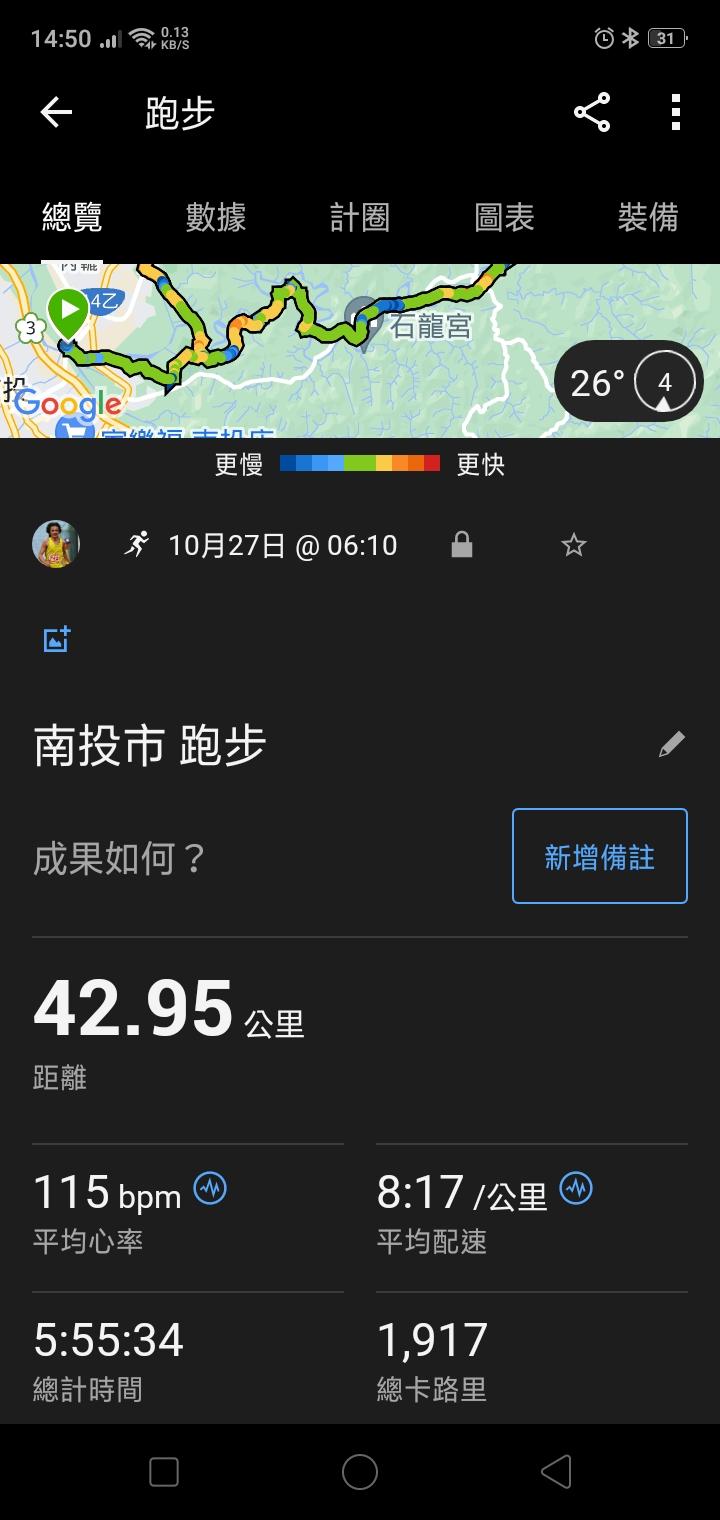Add a photo to this activity

(x=57, y=639)
